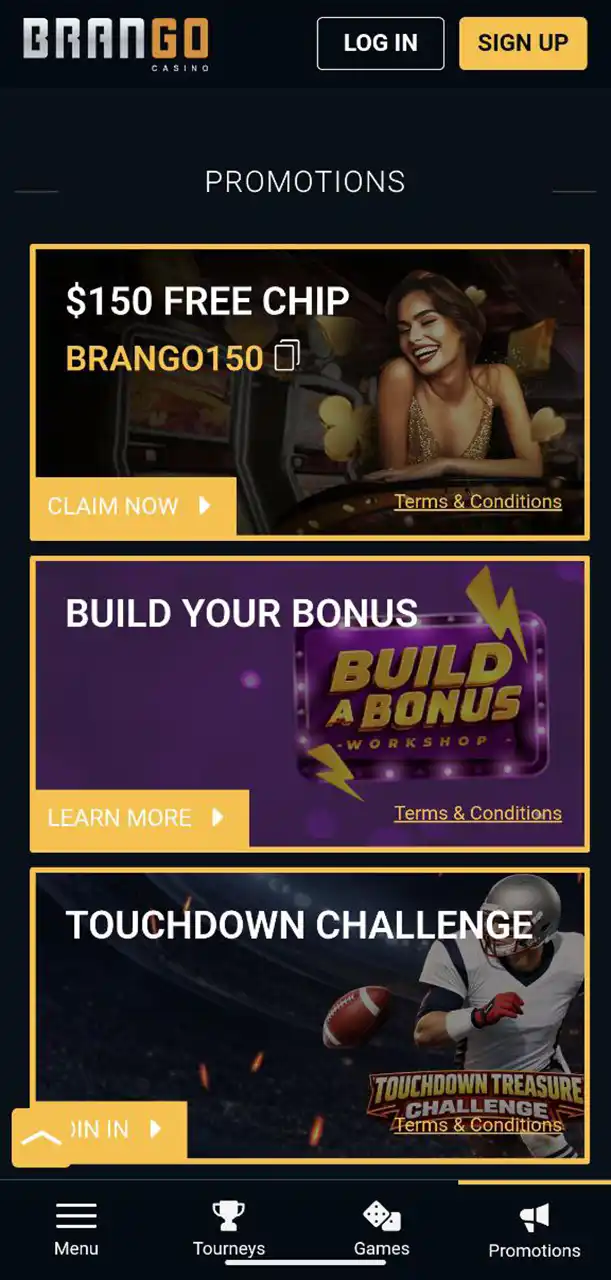Join the Touchdown Challenge promotion
611x1280 pixels.
(x=130, y=1130)
